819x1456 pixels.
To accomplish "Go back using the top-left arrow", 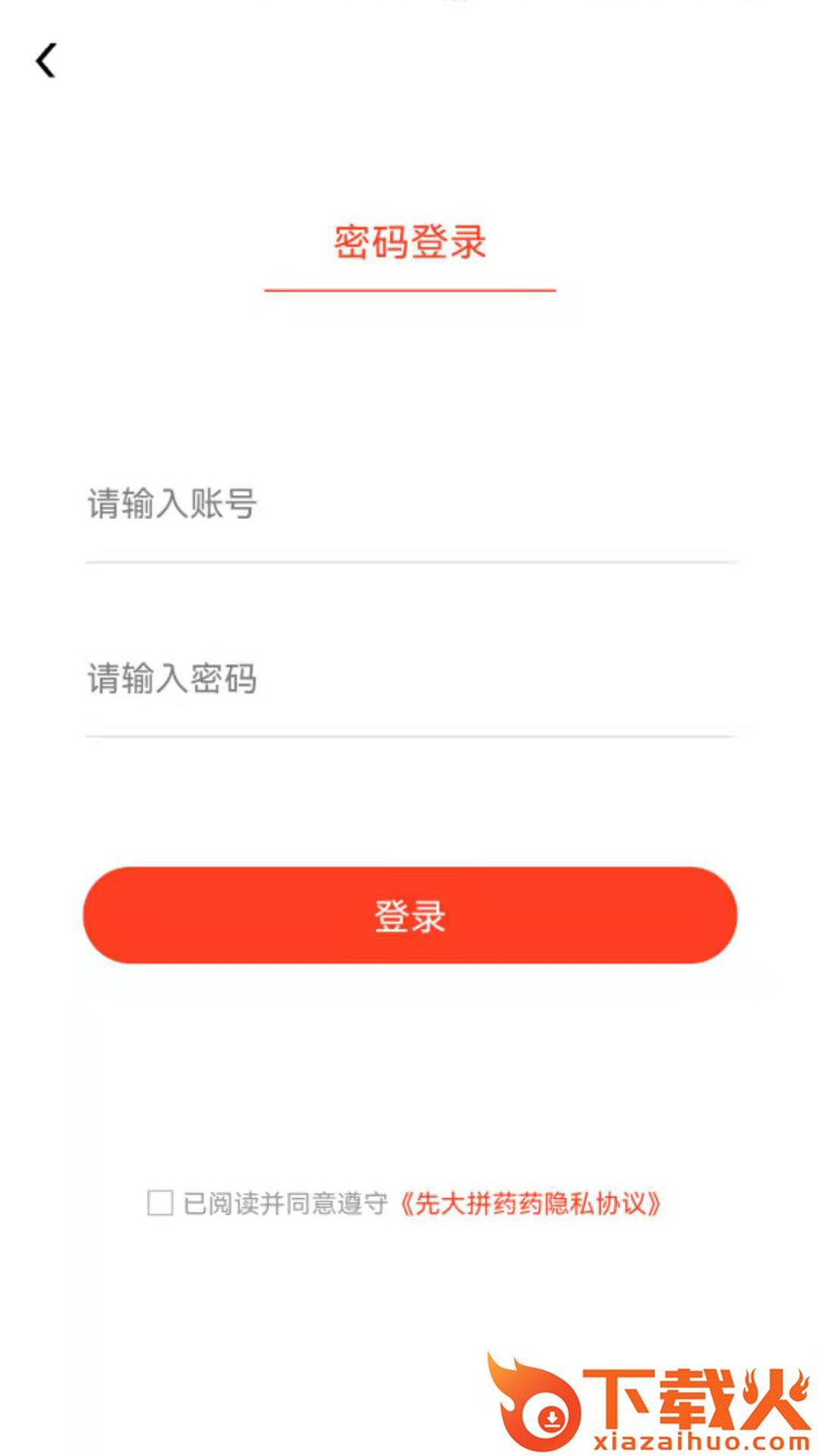I will click(x=46, y=61).
